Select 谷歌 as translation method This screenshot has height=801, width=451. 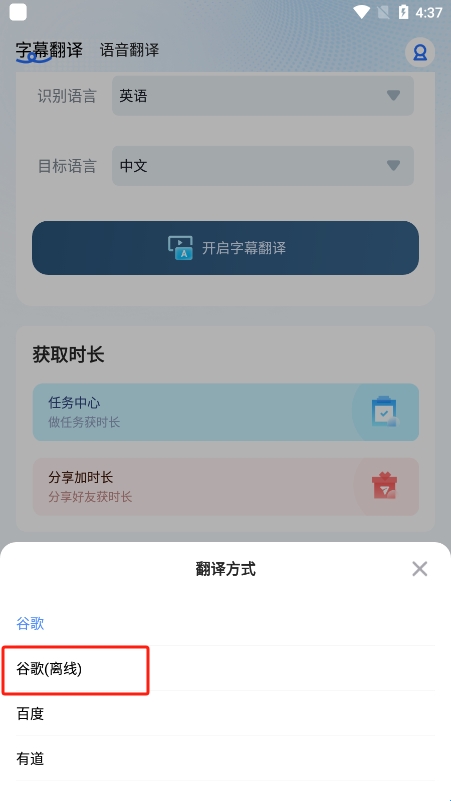click(x=225, y=623)
